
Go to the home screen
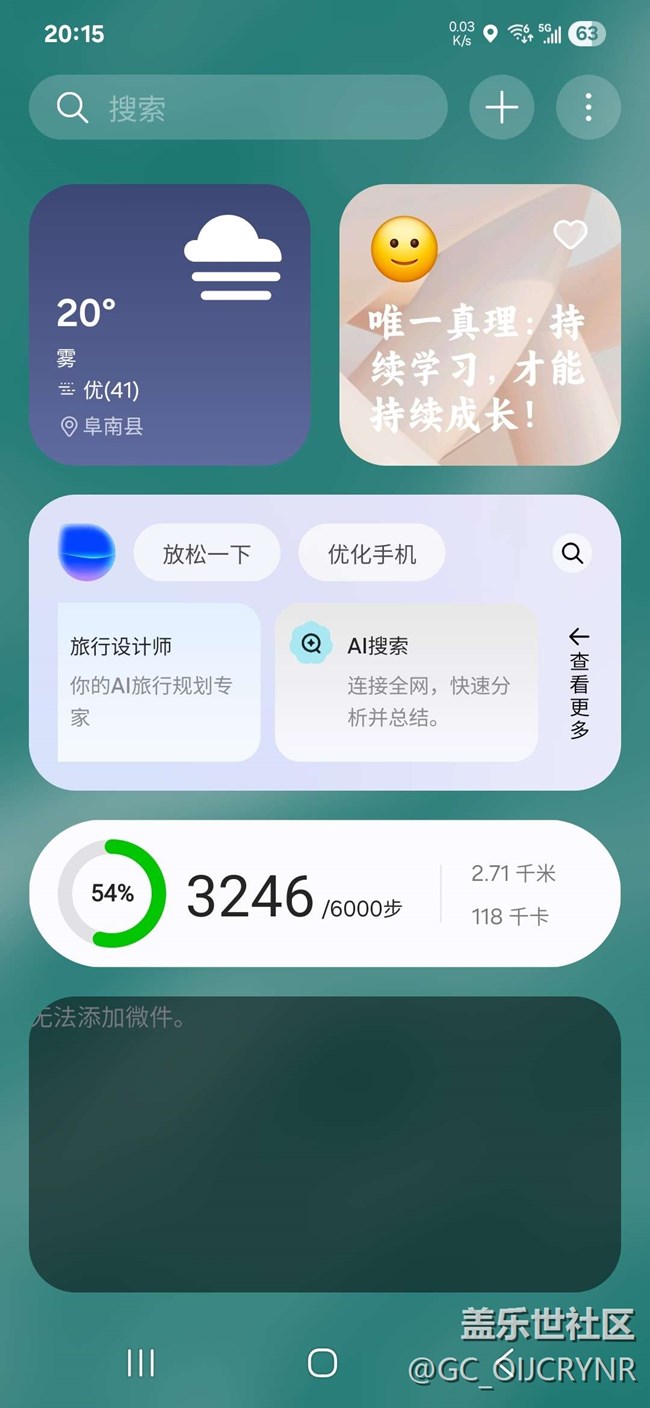coord(322,1362)
